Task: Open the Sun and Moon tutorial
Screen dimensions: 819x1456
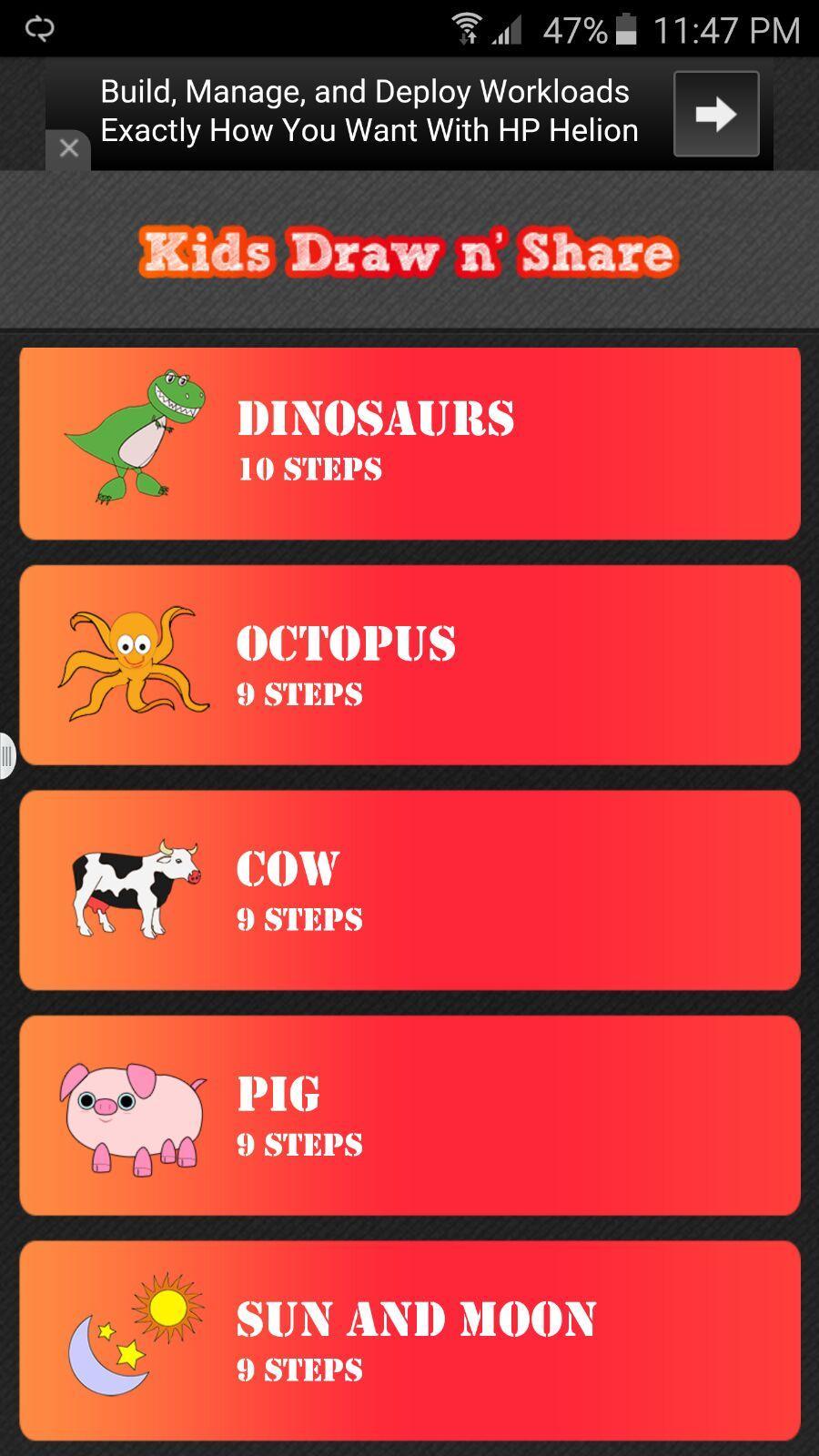Action: (409, 1340)
